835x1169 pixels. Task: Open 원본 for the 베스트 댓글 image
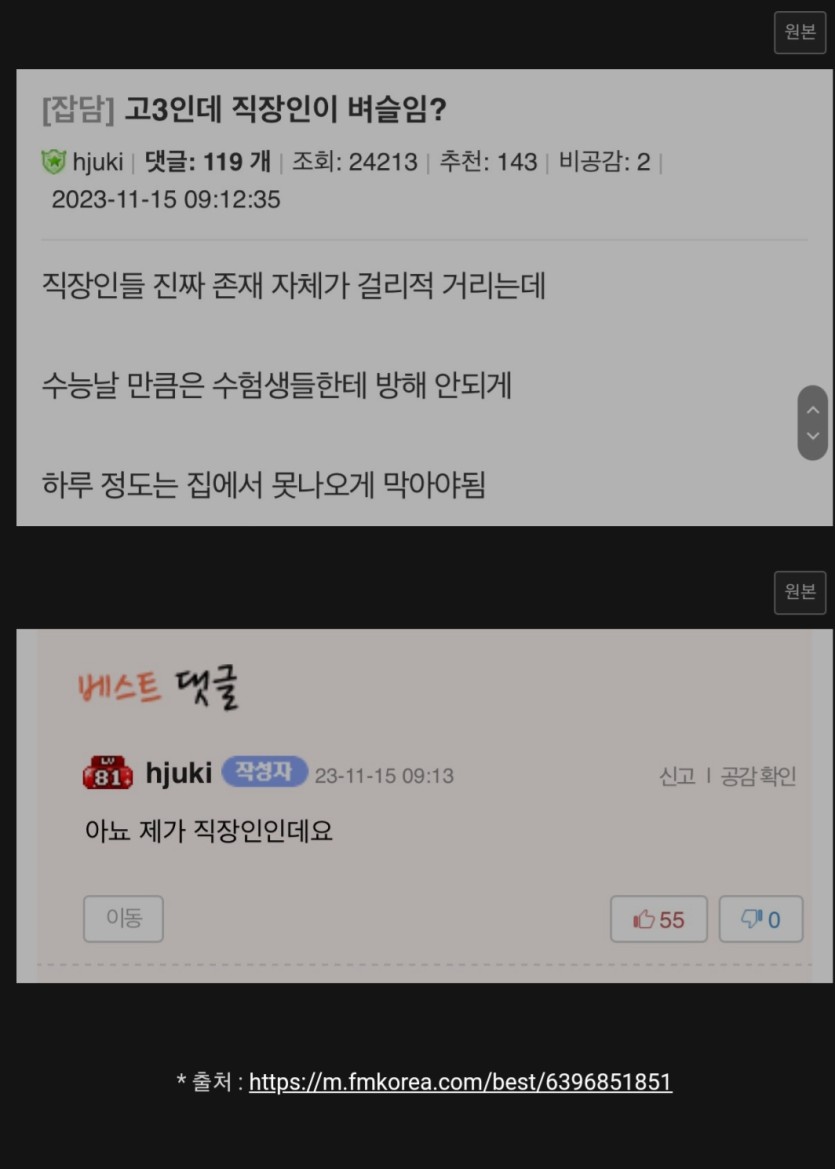click(799, 592)
